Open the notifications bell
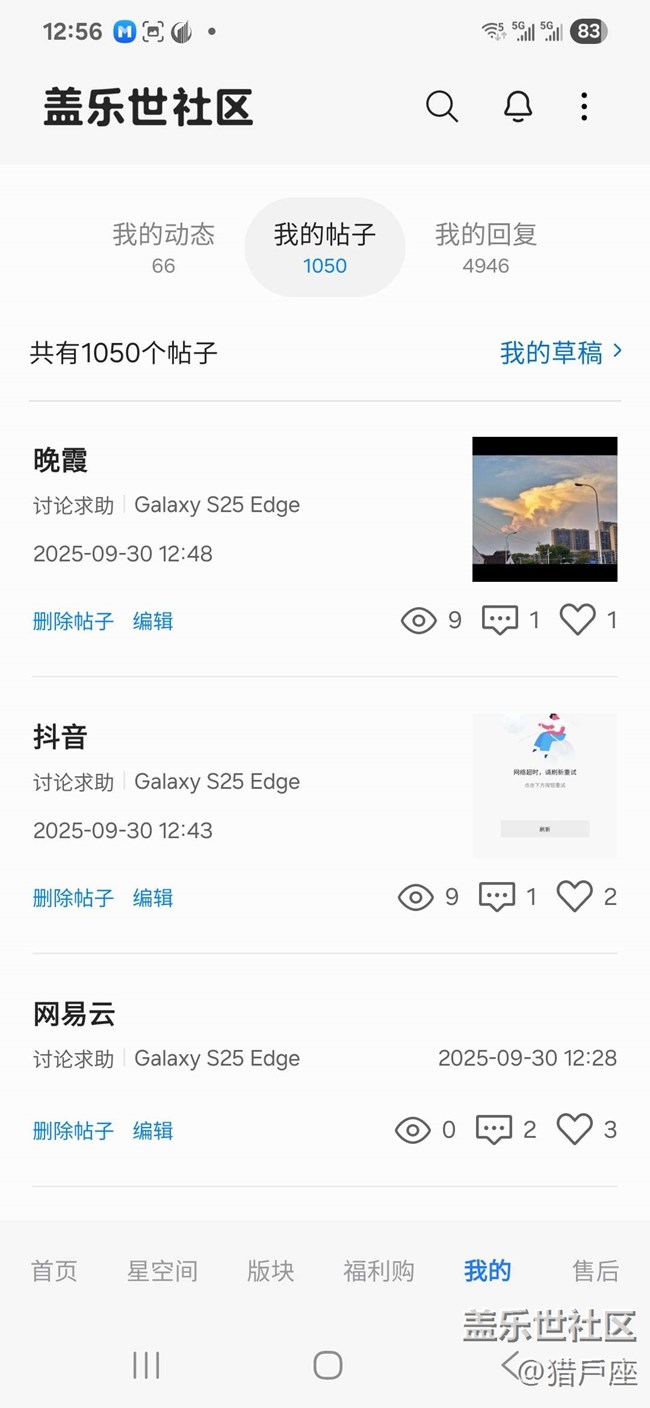 coord(517,106)
